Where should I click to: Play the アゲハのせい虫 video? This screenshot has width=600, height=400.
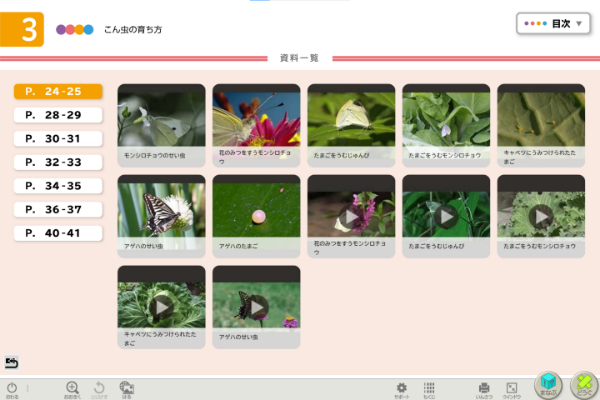click(x=256, y=307)
